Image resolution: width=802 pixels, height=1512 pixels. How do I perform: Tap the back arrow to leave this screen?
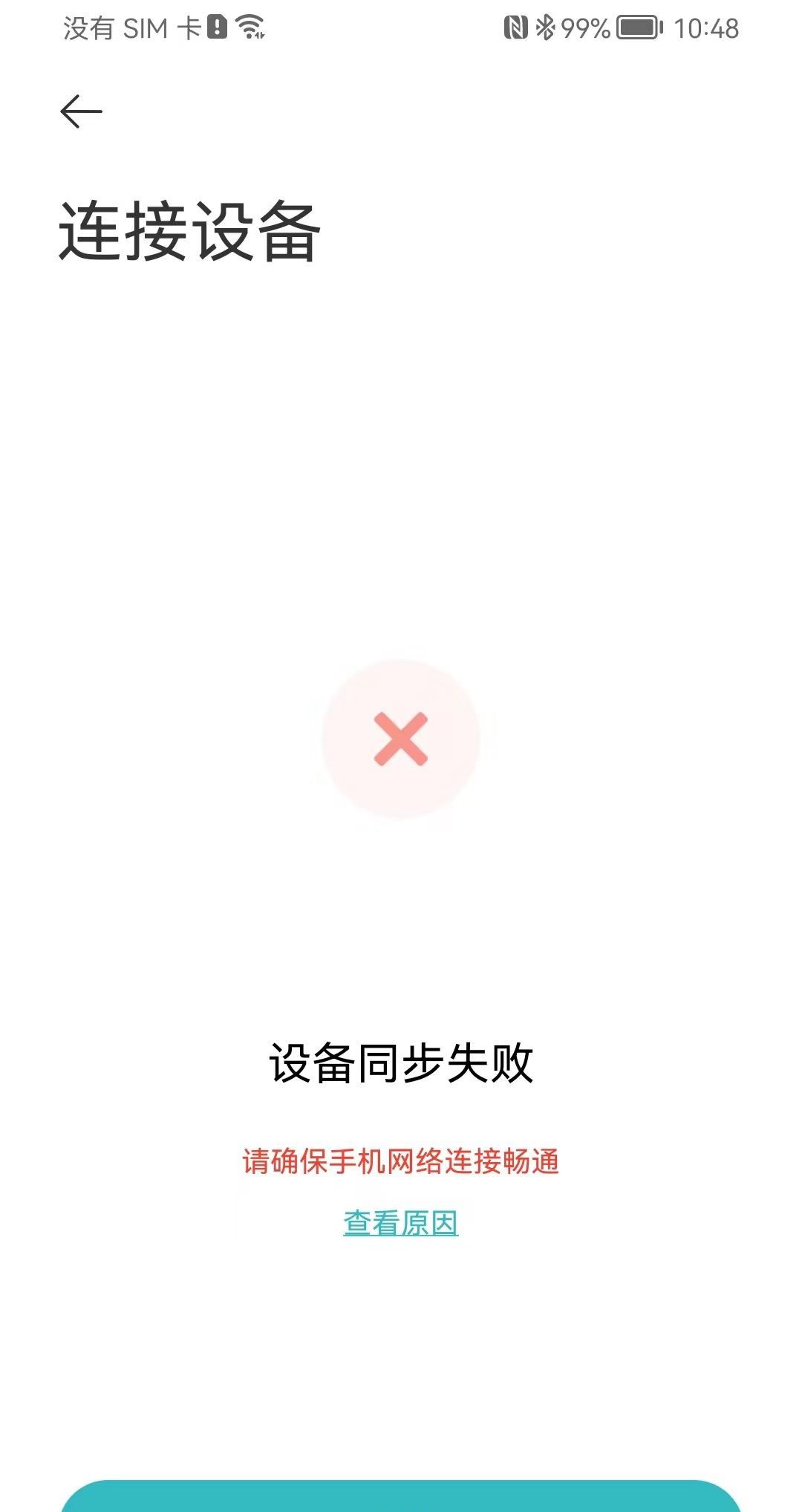click(79, 111)
